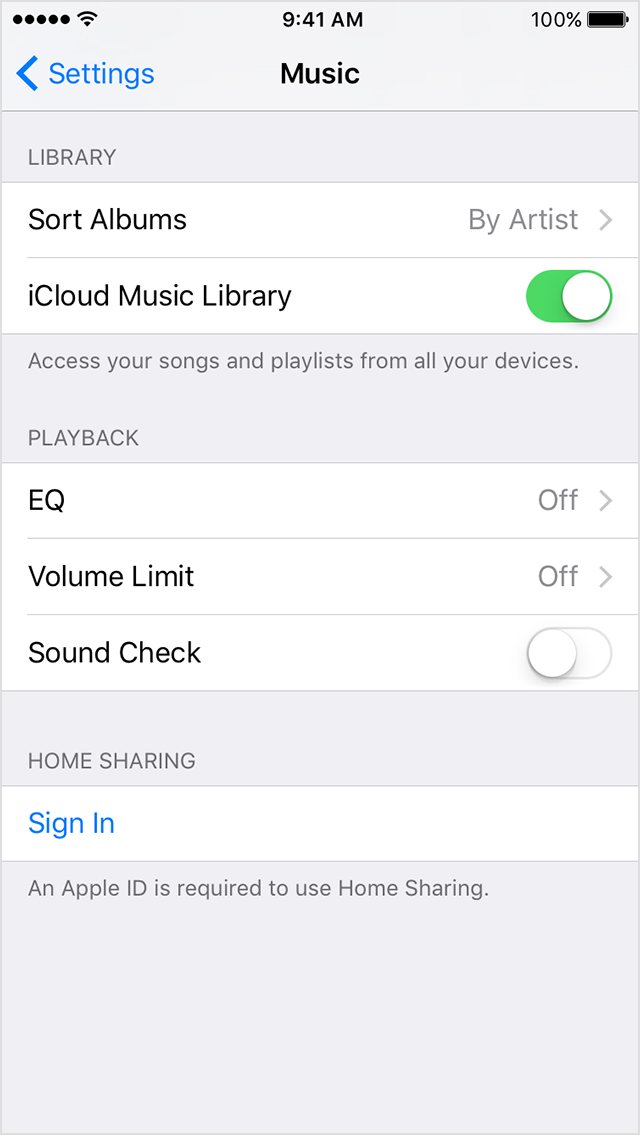Screen dimensions: 640x1136
Task: Open the Volume Limit setting
Action: tap(320, 576)
